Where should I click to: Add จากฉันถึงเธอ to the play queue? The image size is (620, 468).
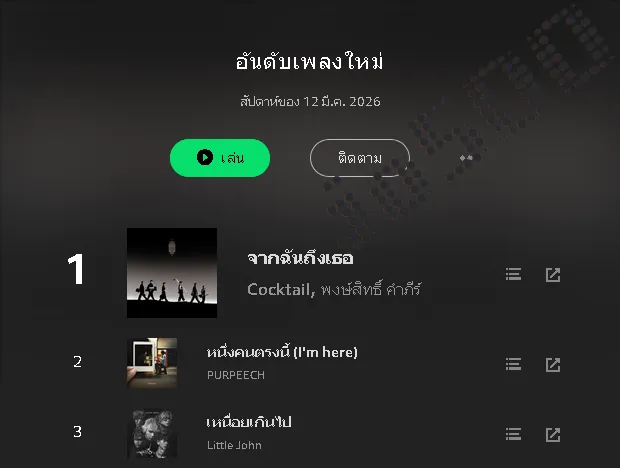(x=513, y=274)
